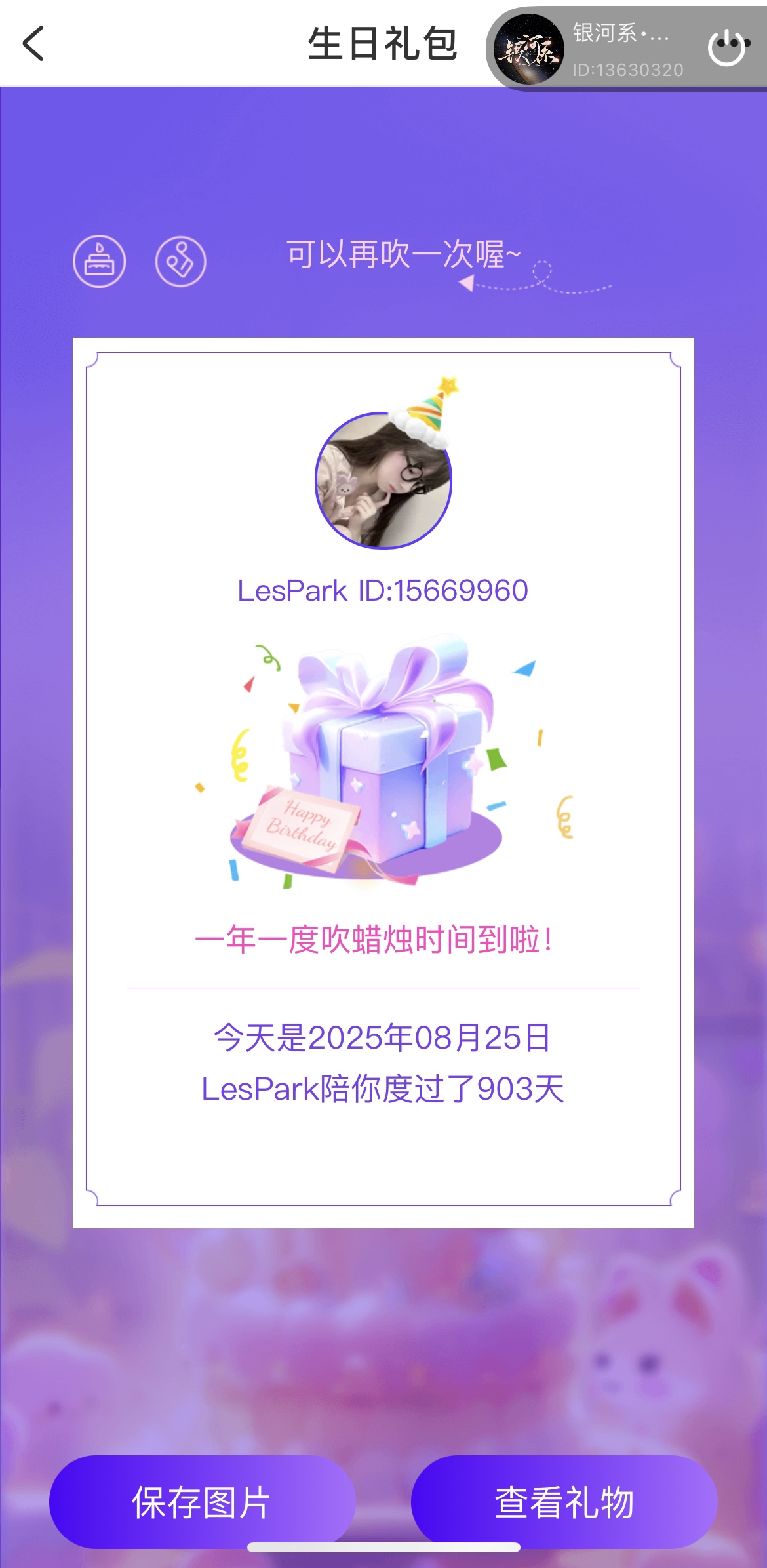Go back from the 生日礼包 page
Image resolution: width=767 pixels, height=1568 pixels.
coord(34,44)
